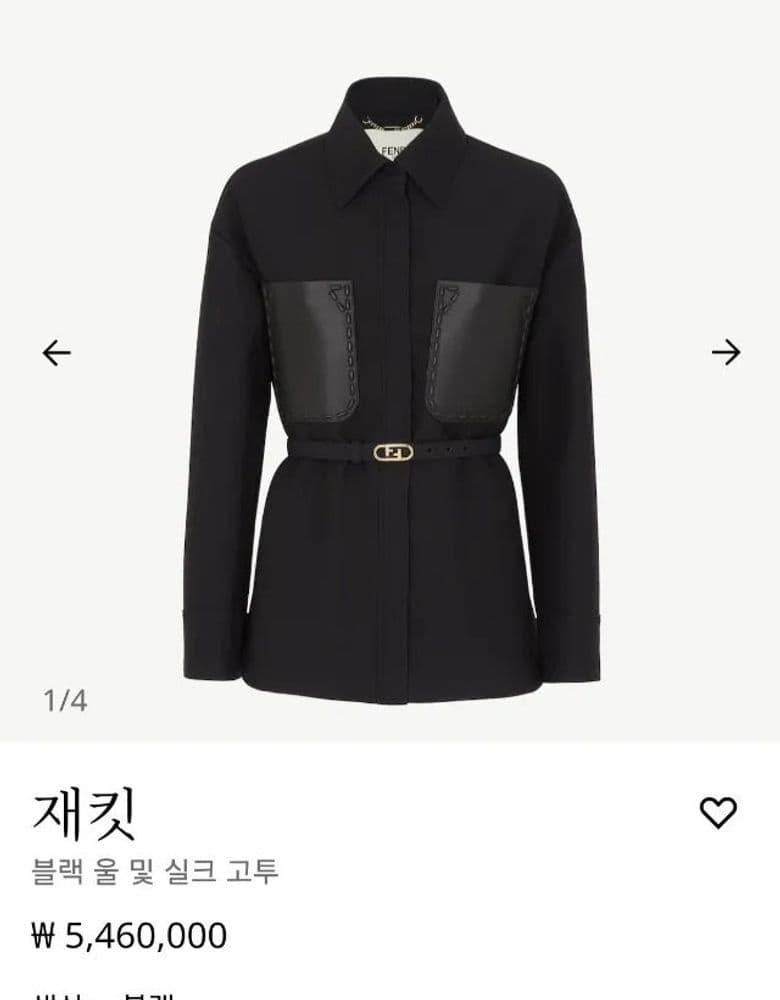780x1000 pixels.
Task: Show the previous product photo
Action: 57,352
